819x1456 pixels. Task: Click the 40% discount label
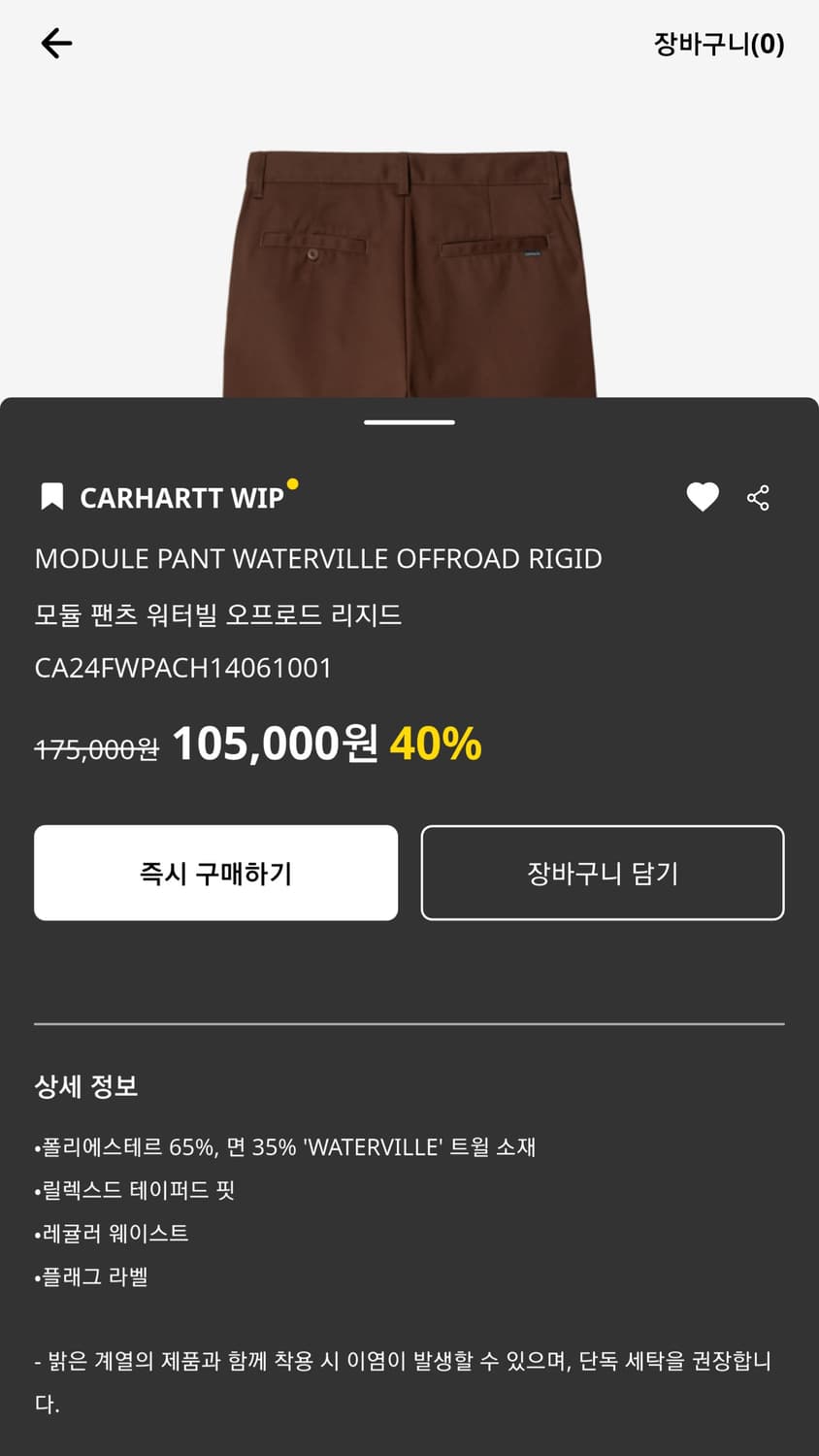coord(435,745)
